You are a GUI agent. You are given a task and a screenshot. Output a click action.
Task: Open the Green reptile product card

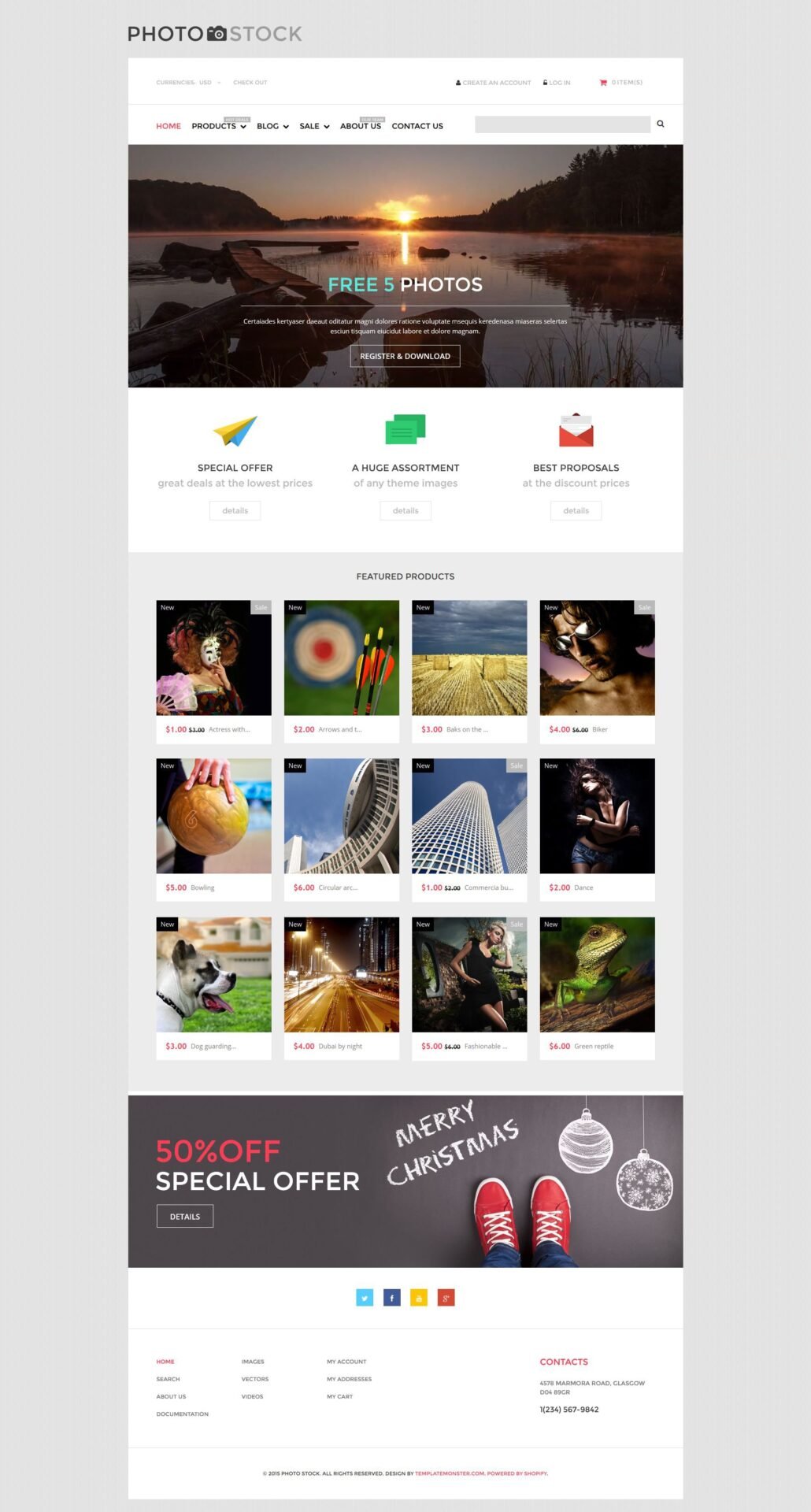pyautogui.click(x=597, y=975)
